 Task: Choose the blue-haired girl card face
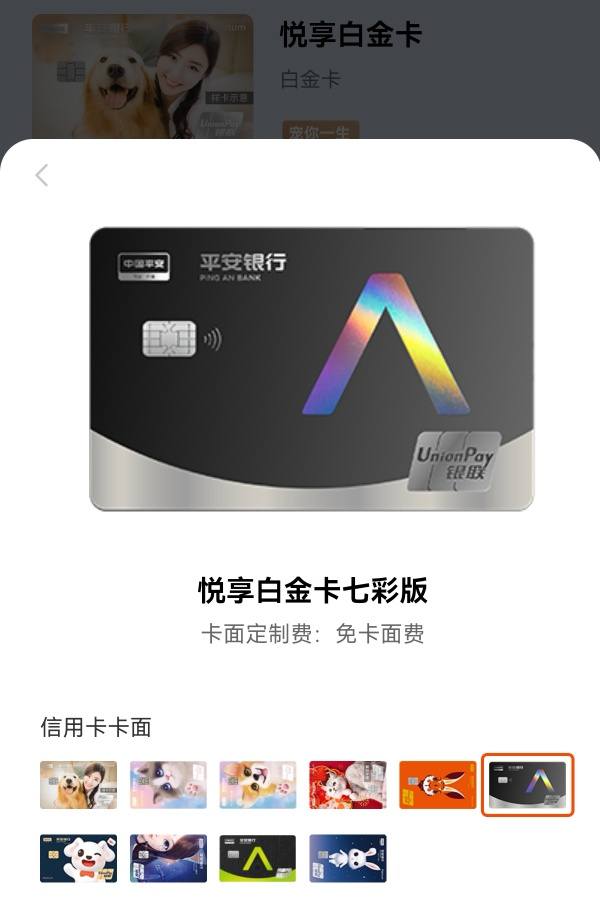coord(168,858)
